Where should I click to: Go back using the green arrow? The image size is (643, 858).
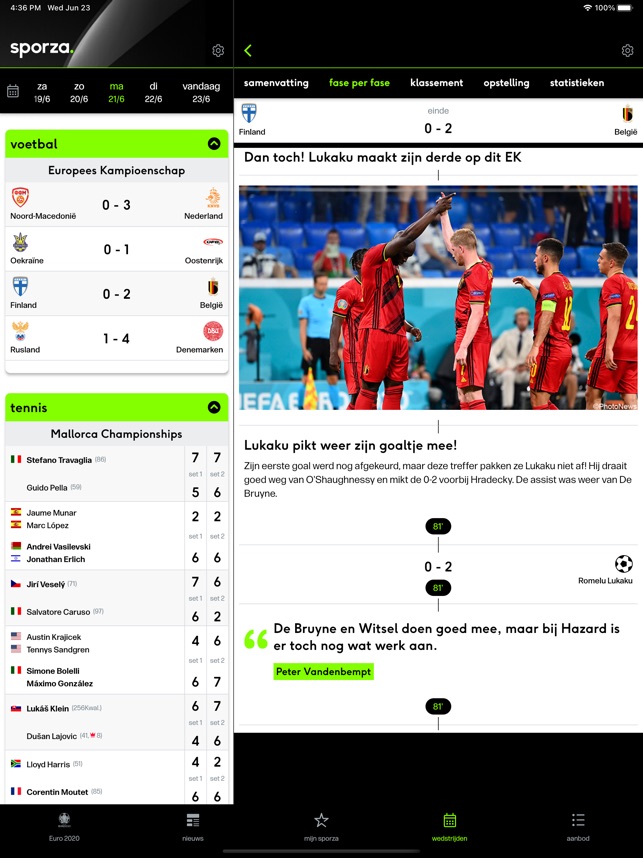pyautogui.click(x=248, y=50)
